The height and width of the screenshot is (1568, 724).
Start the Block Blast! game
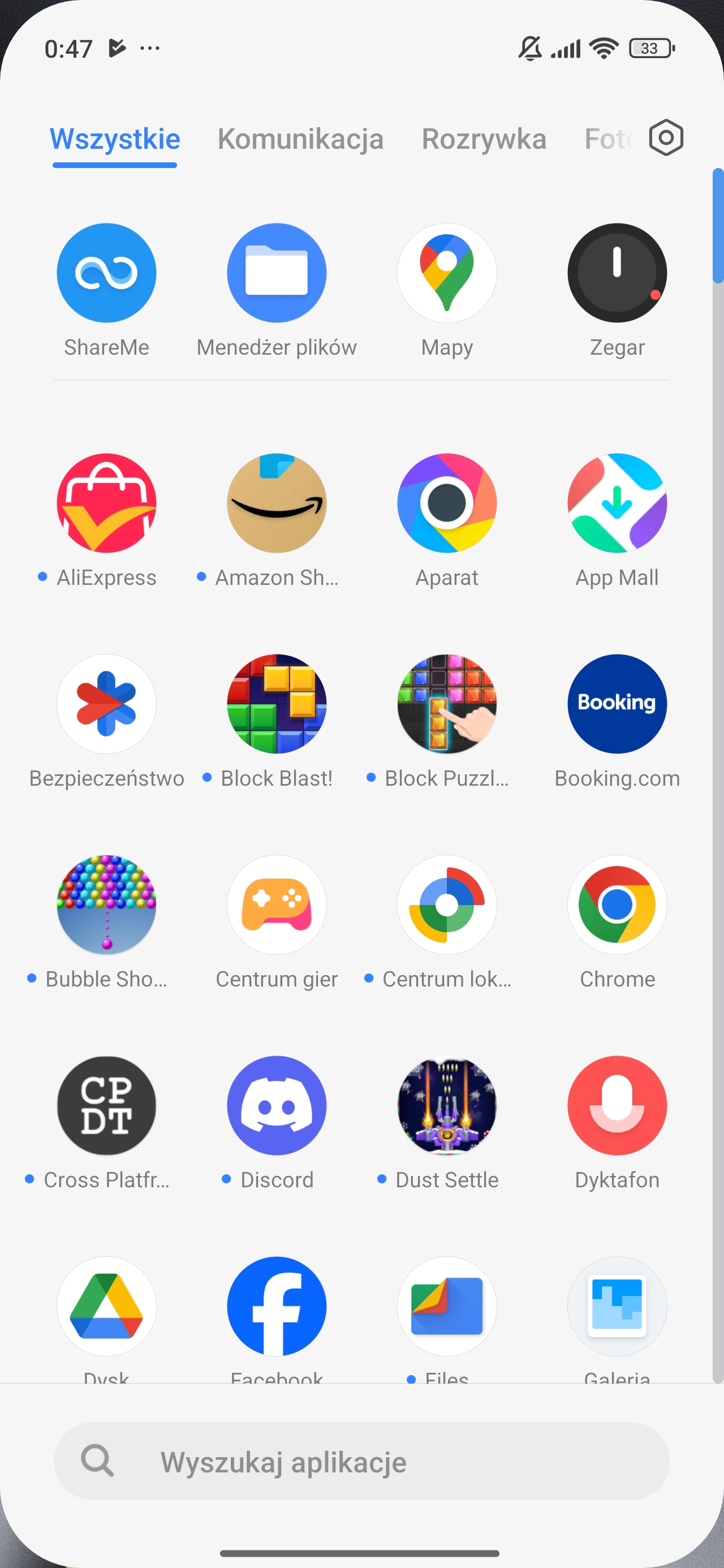coord(277,704)
